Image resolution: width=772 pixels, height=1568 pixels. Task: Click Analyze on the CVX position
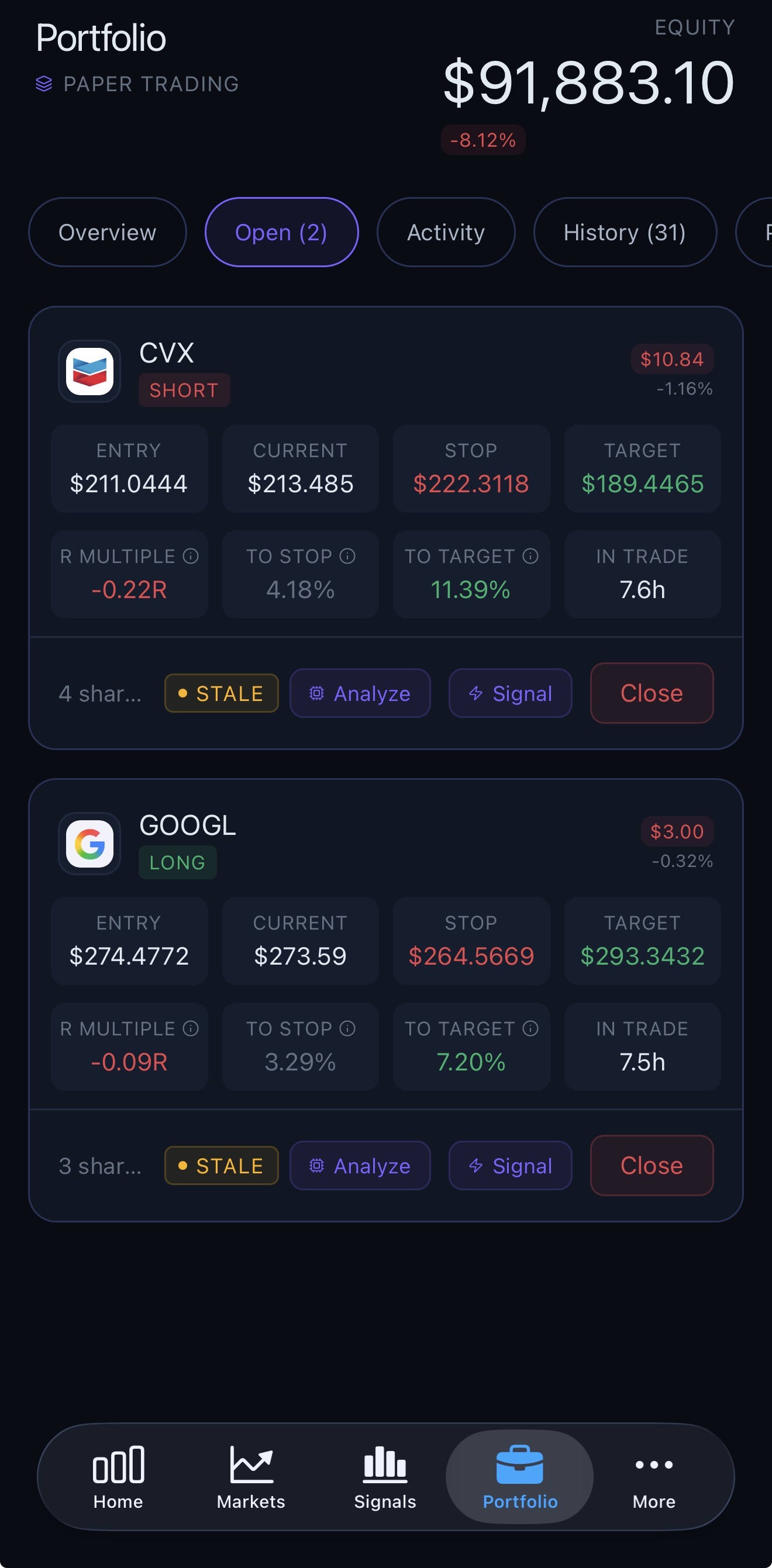click(360, 693)
